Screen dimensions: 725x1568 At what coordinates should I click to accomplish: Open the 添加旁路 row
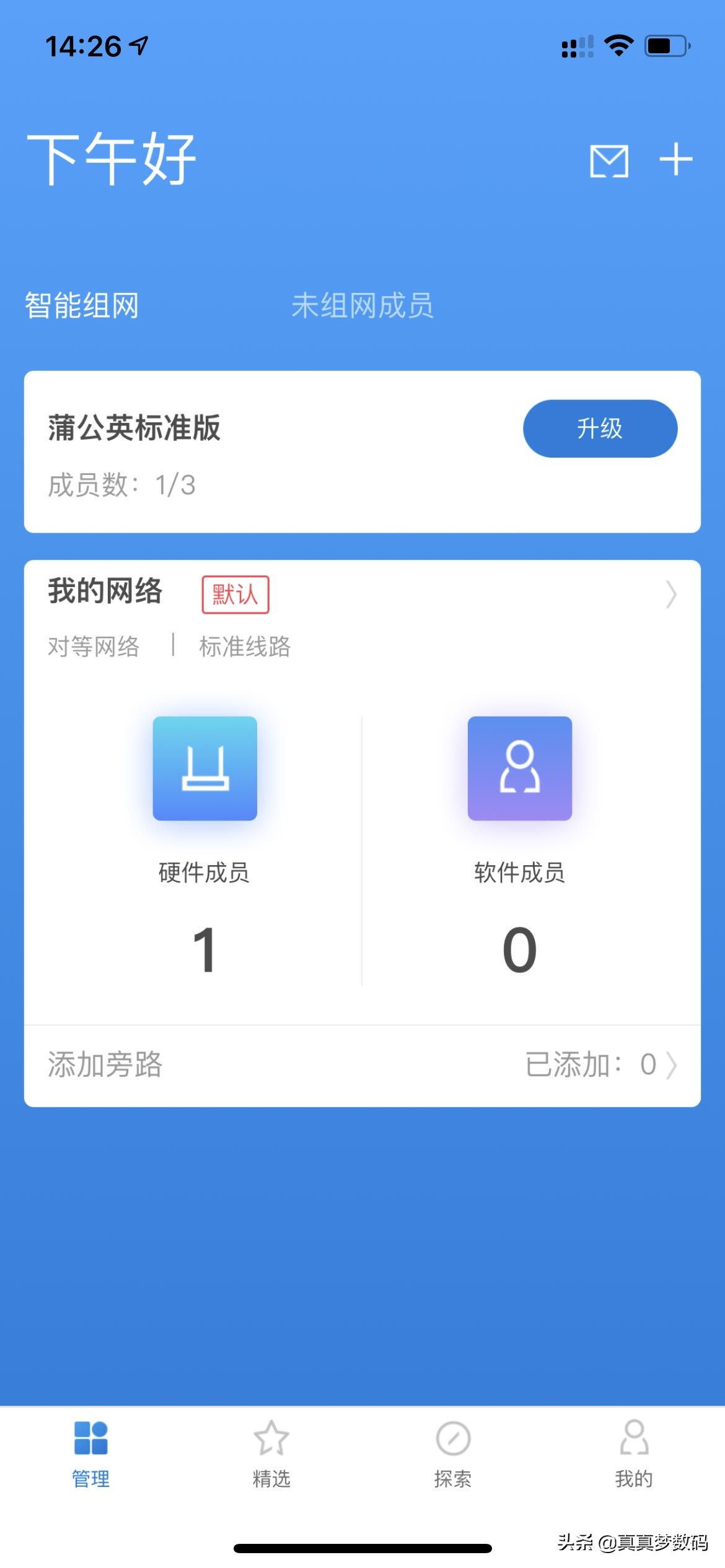click(362, 1065)
